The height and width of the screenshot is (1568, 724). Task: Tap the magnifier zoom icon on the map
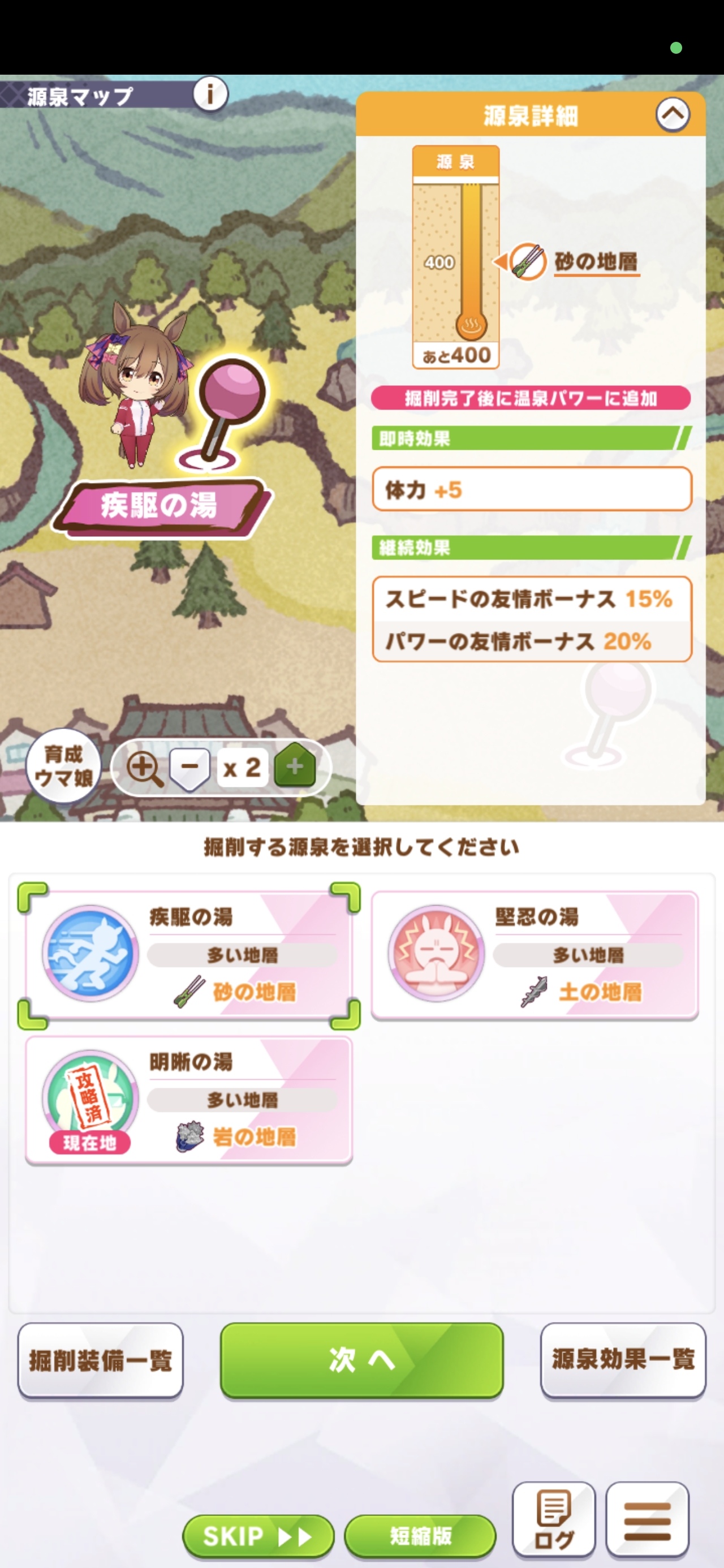point(144,768)
